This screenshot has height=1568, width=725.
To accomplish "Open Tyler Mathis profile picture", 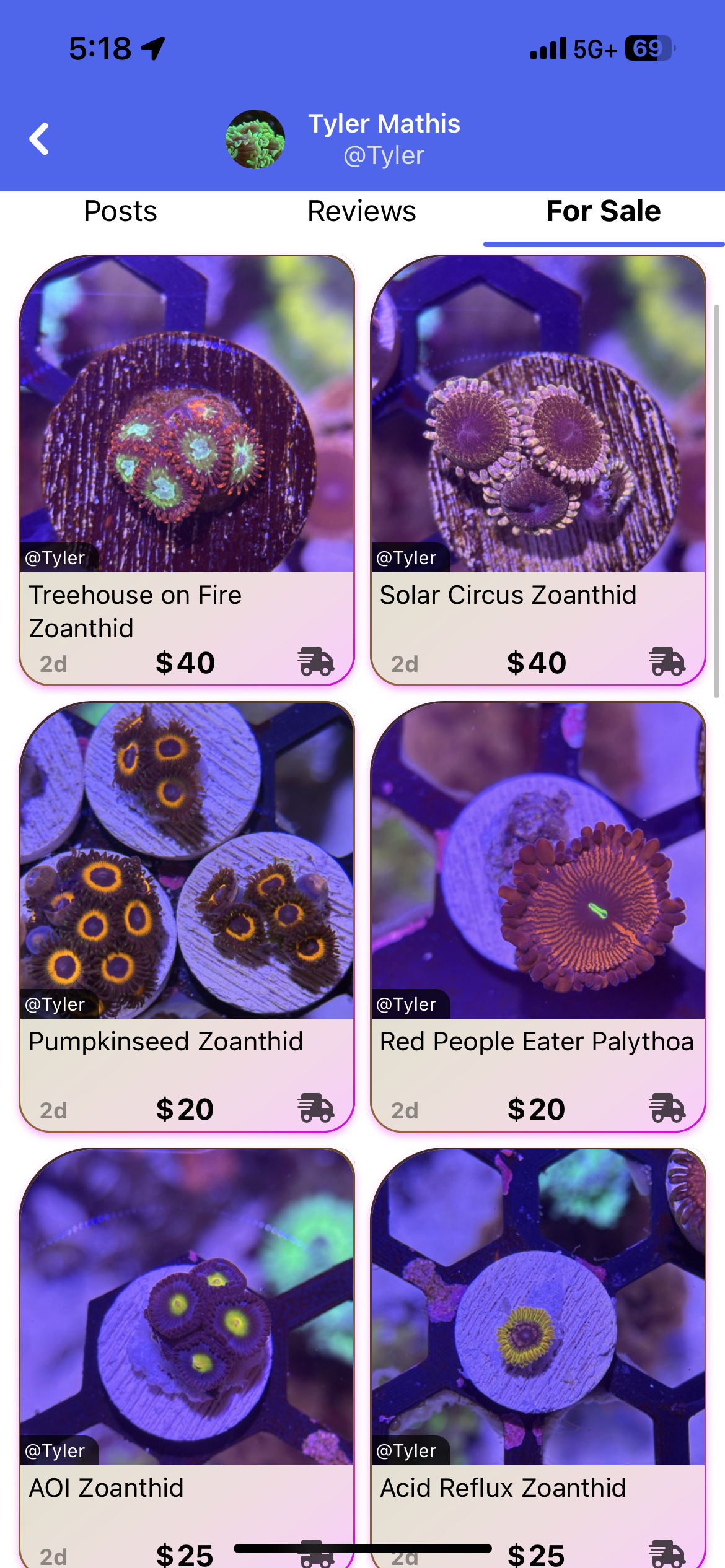I will point(255,140).
